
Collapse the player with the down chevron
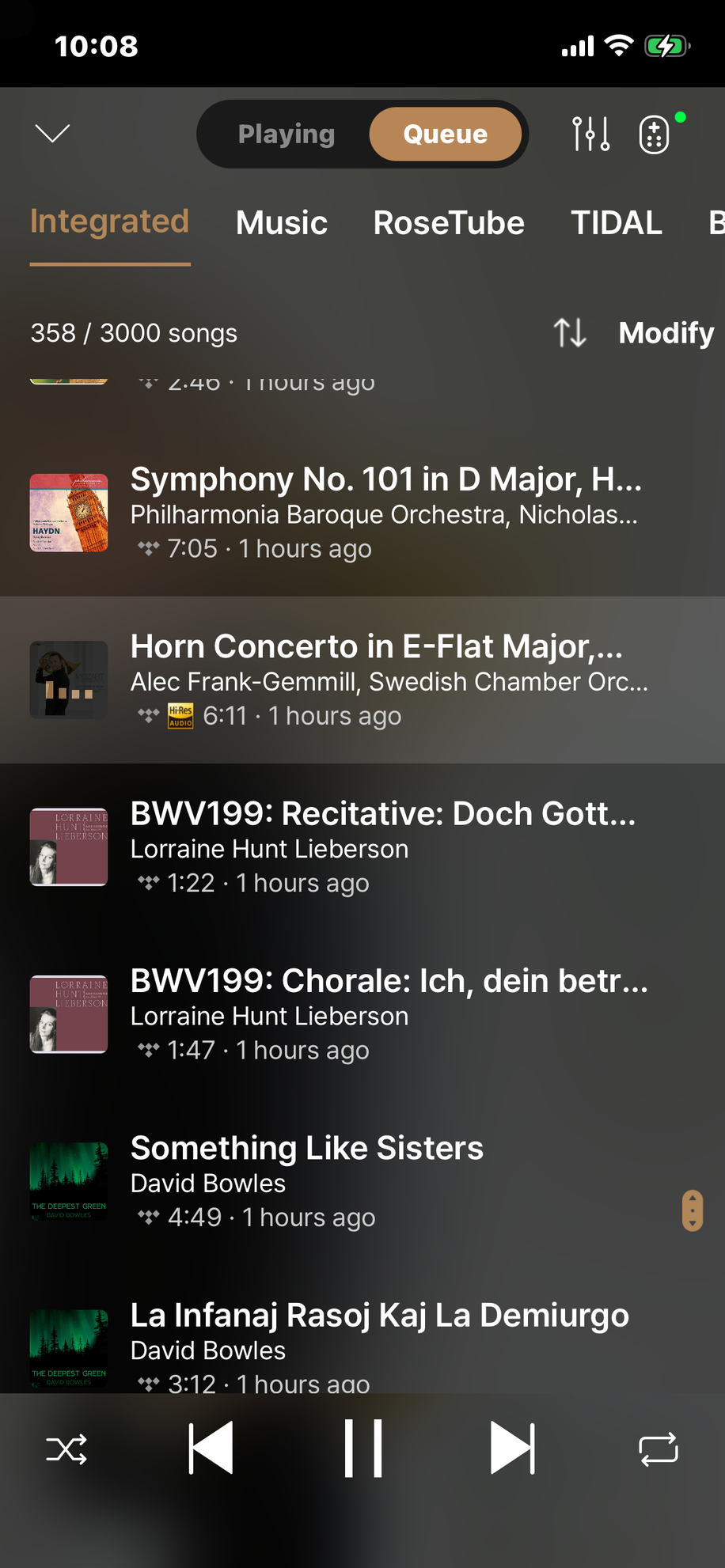click(53, 134)
